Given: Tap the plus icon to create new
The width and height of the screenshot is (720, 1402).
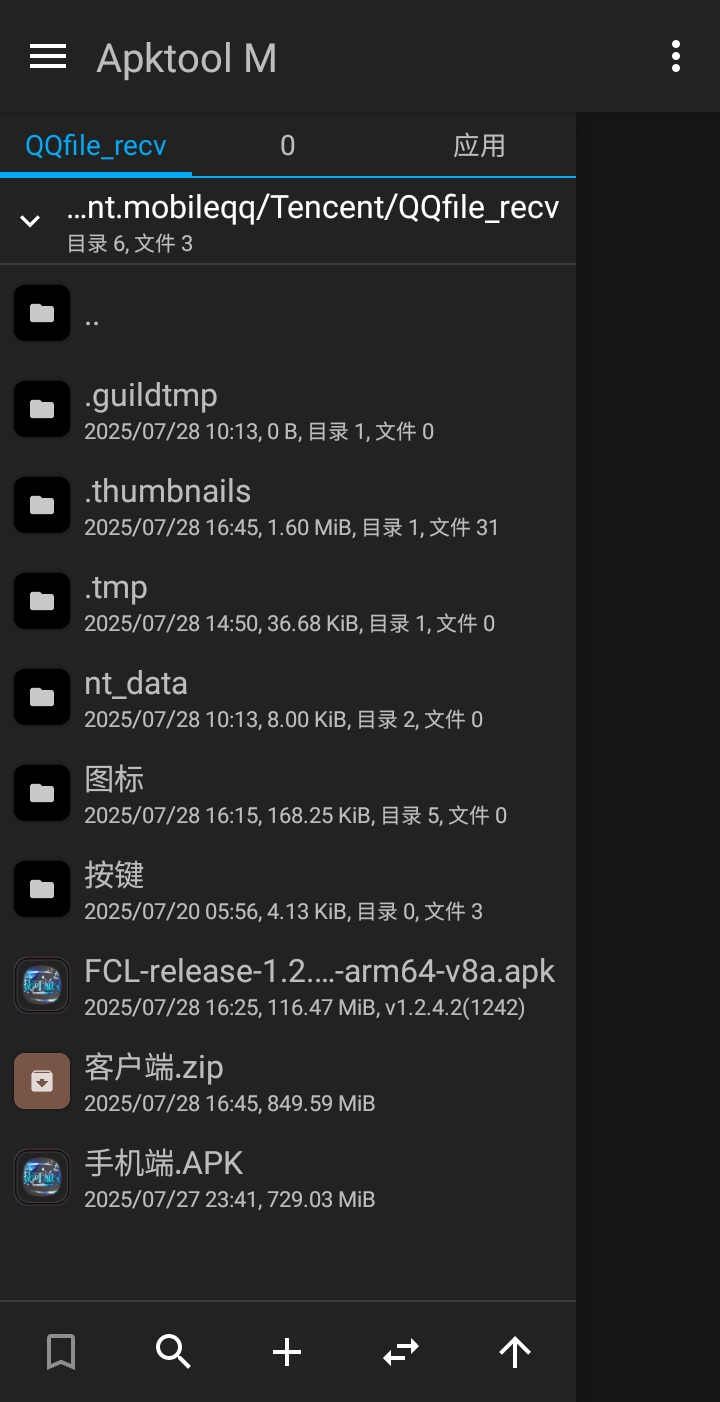Looking at the screenshot, I should coord(287,1353).
